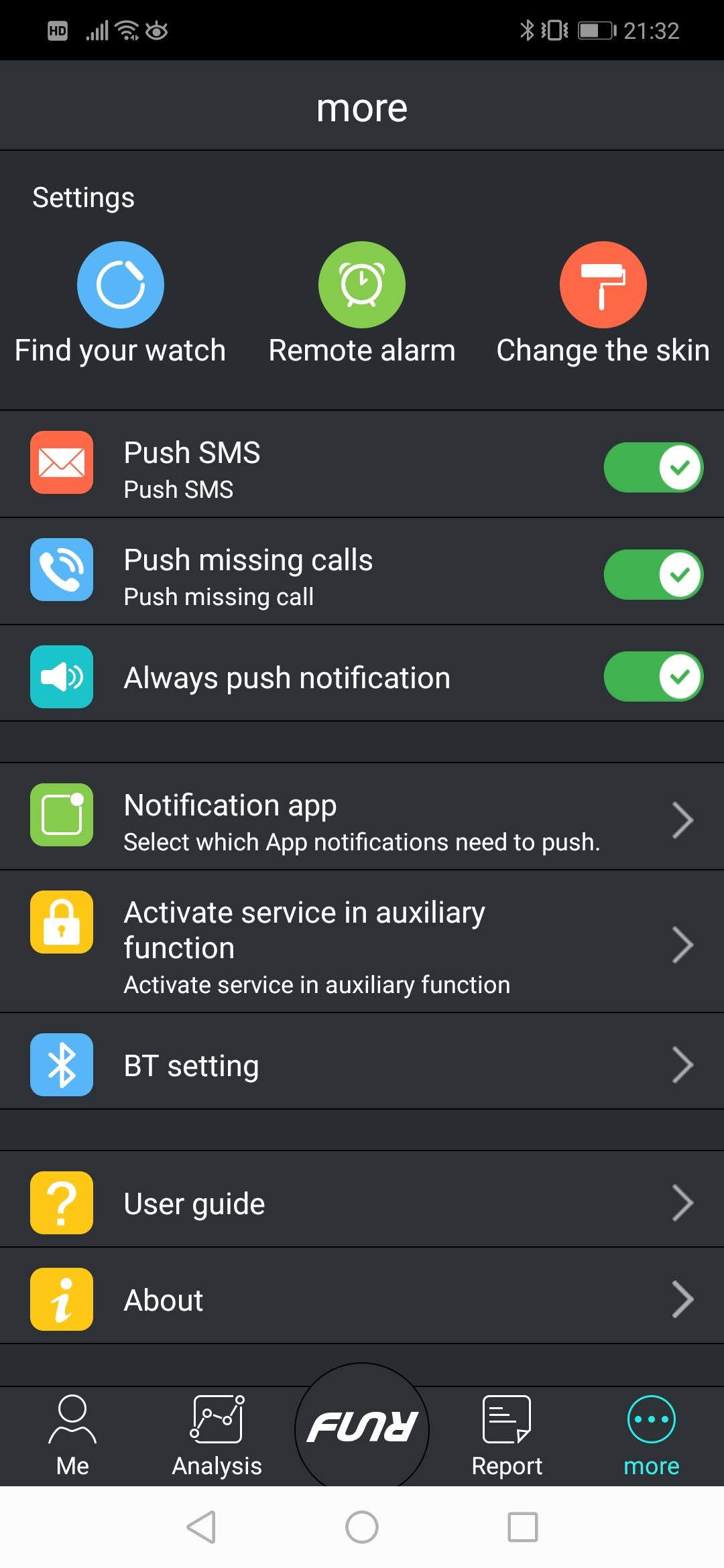Open the User guide
Screen dimensions: 724x1568
click(x=362, y=1203)
